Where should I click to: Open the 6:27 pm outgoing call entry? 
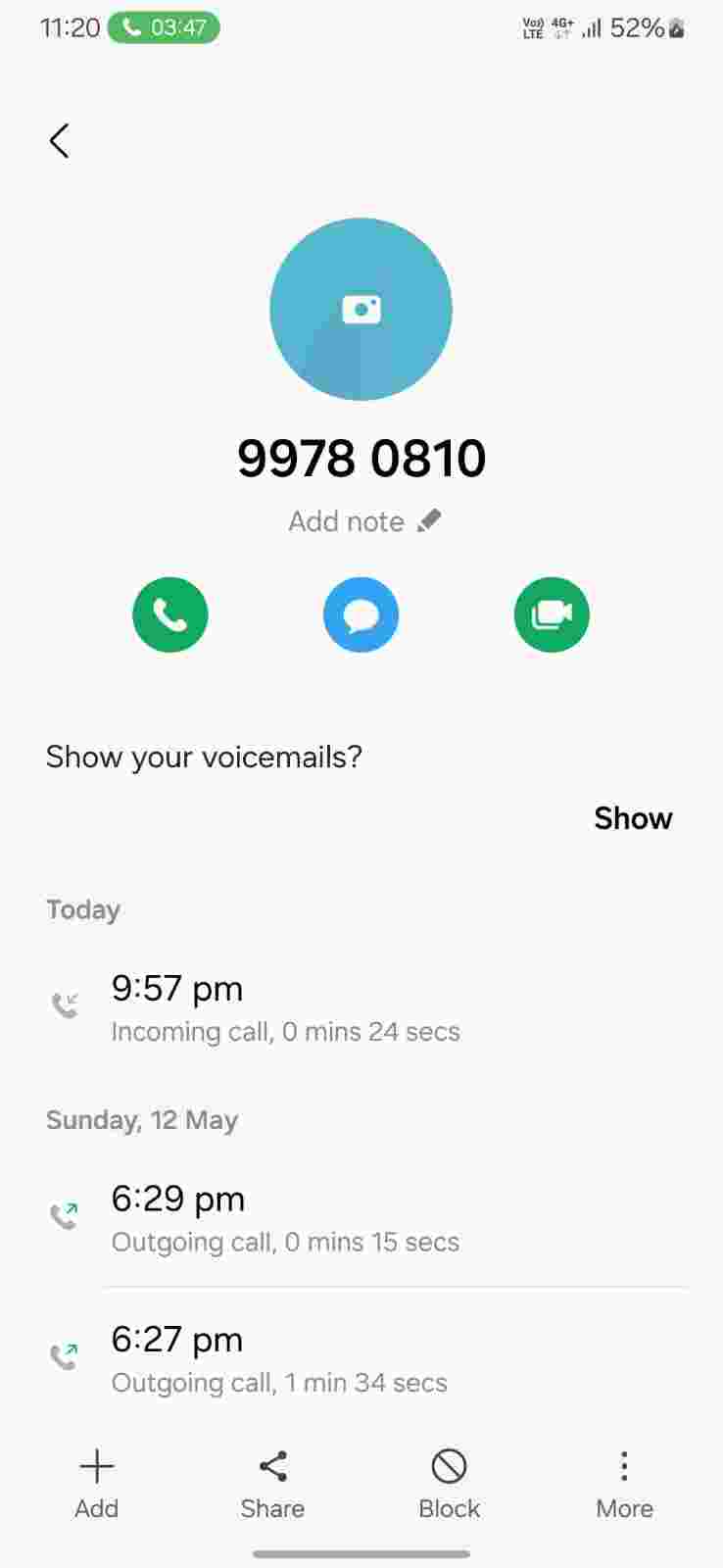point(284,1359)
